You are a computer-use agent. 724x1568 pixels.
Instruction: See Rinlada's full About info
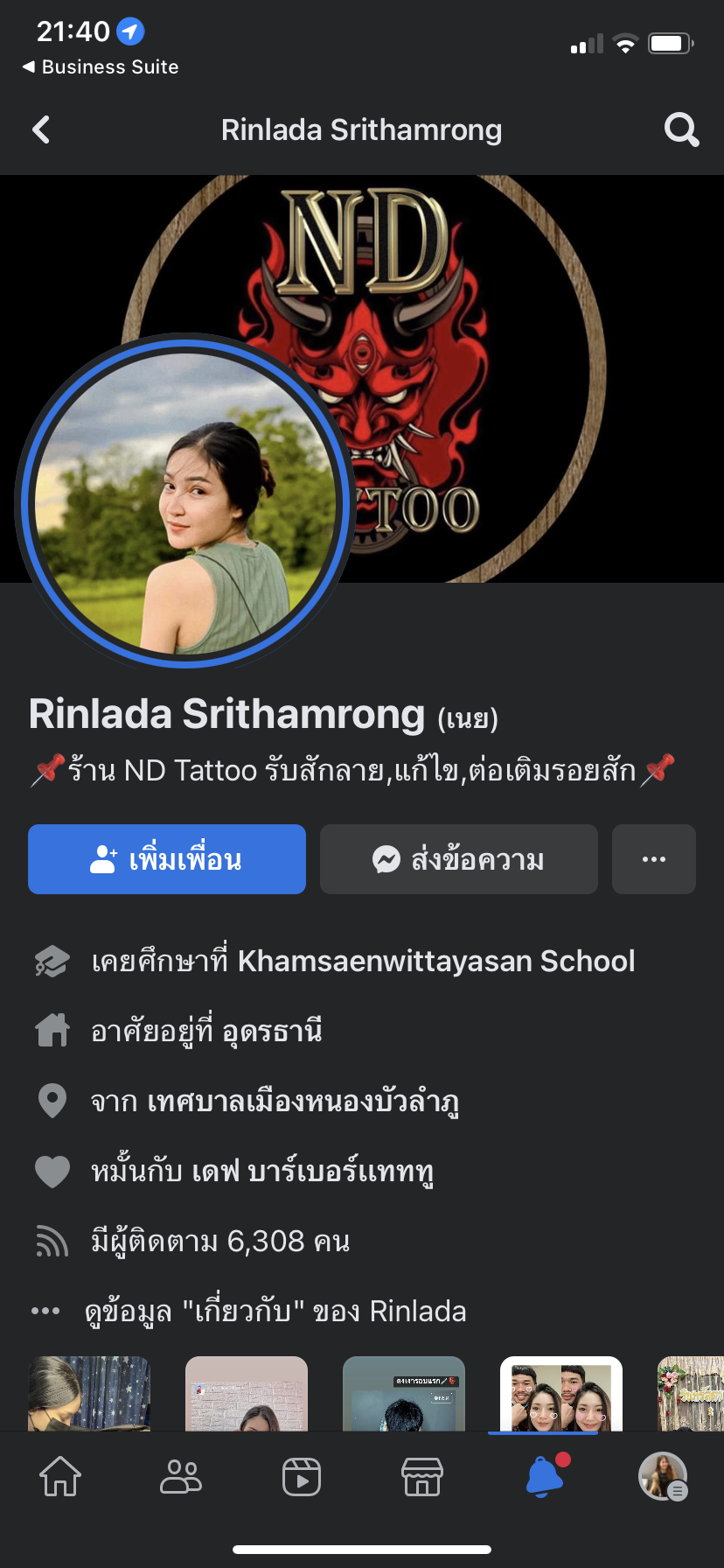[275, 1311]
